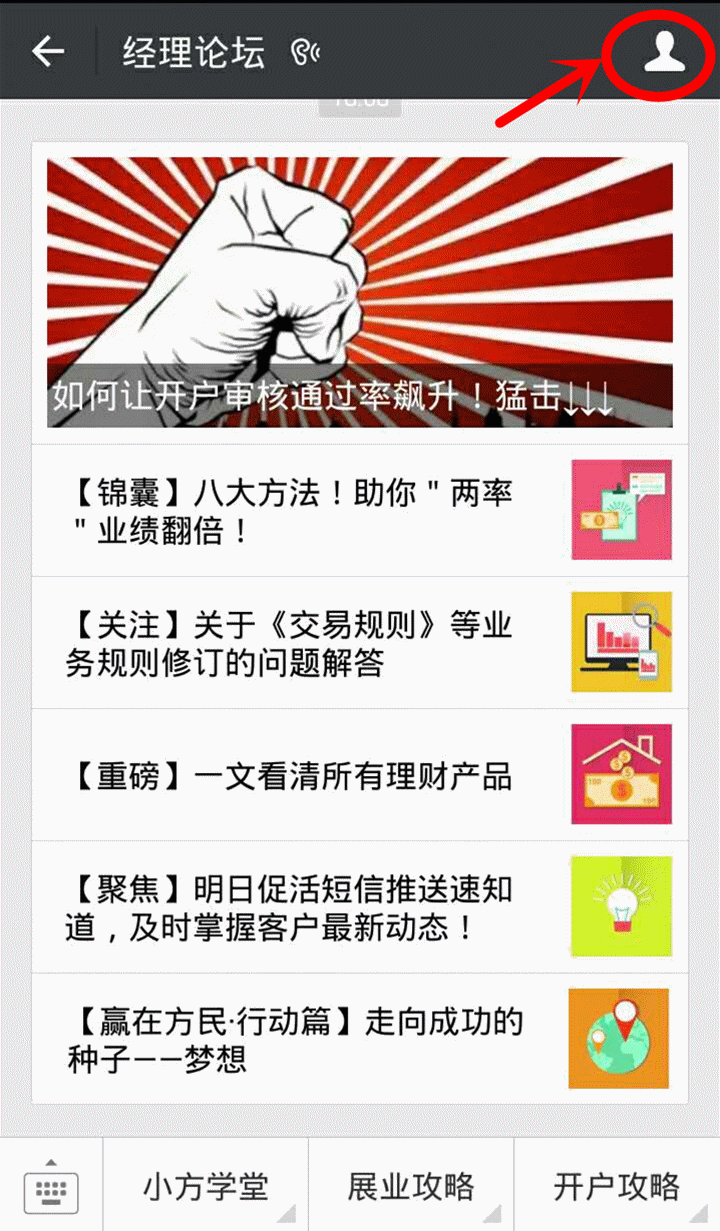Go back with the top-left arrow
The width and height of the screenshot is (720, 1231).
click(47, 52)
